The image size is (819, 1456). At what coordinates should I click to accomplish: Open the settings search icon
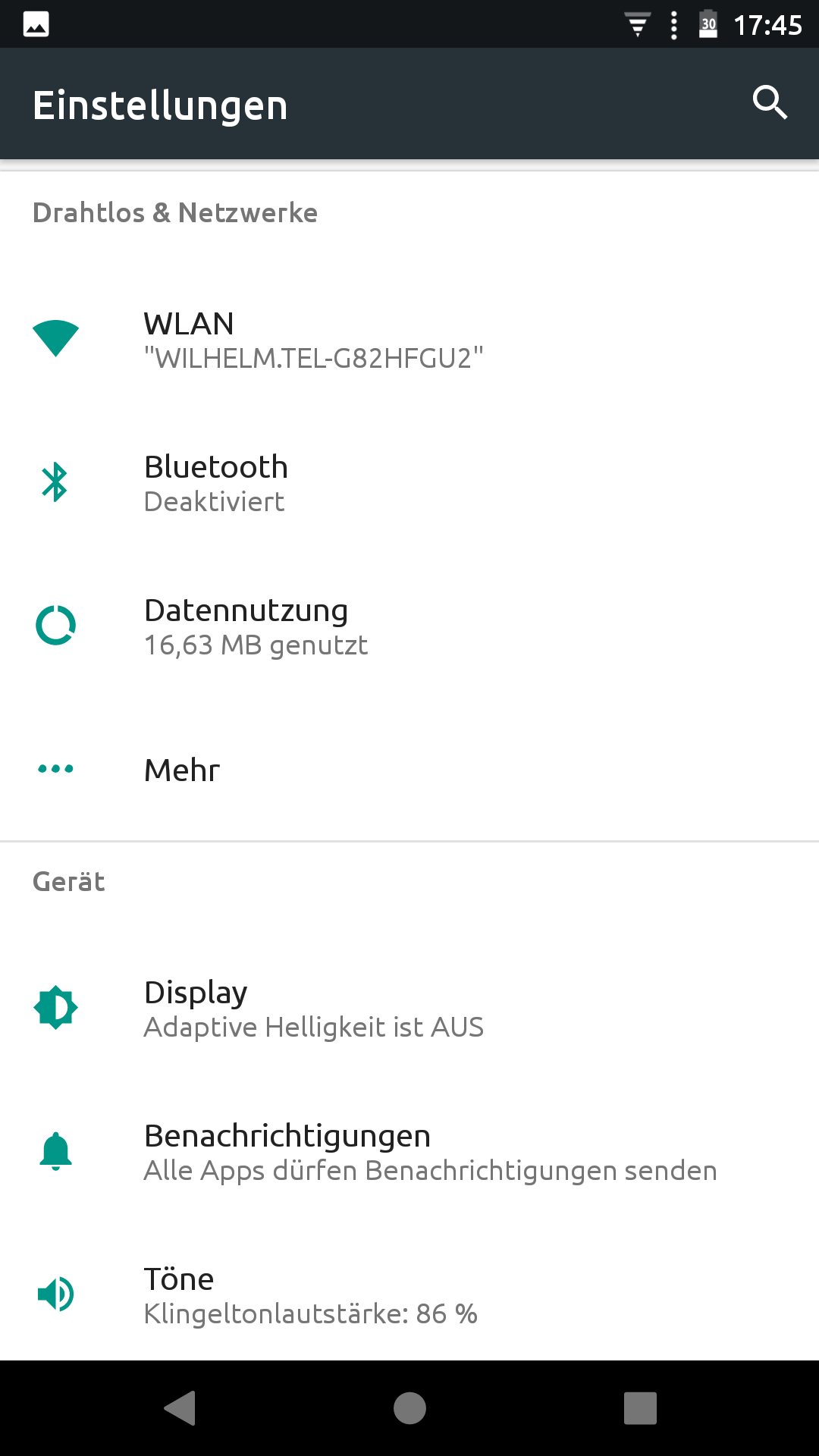coord(769,102)
